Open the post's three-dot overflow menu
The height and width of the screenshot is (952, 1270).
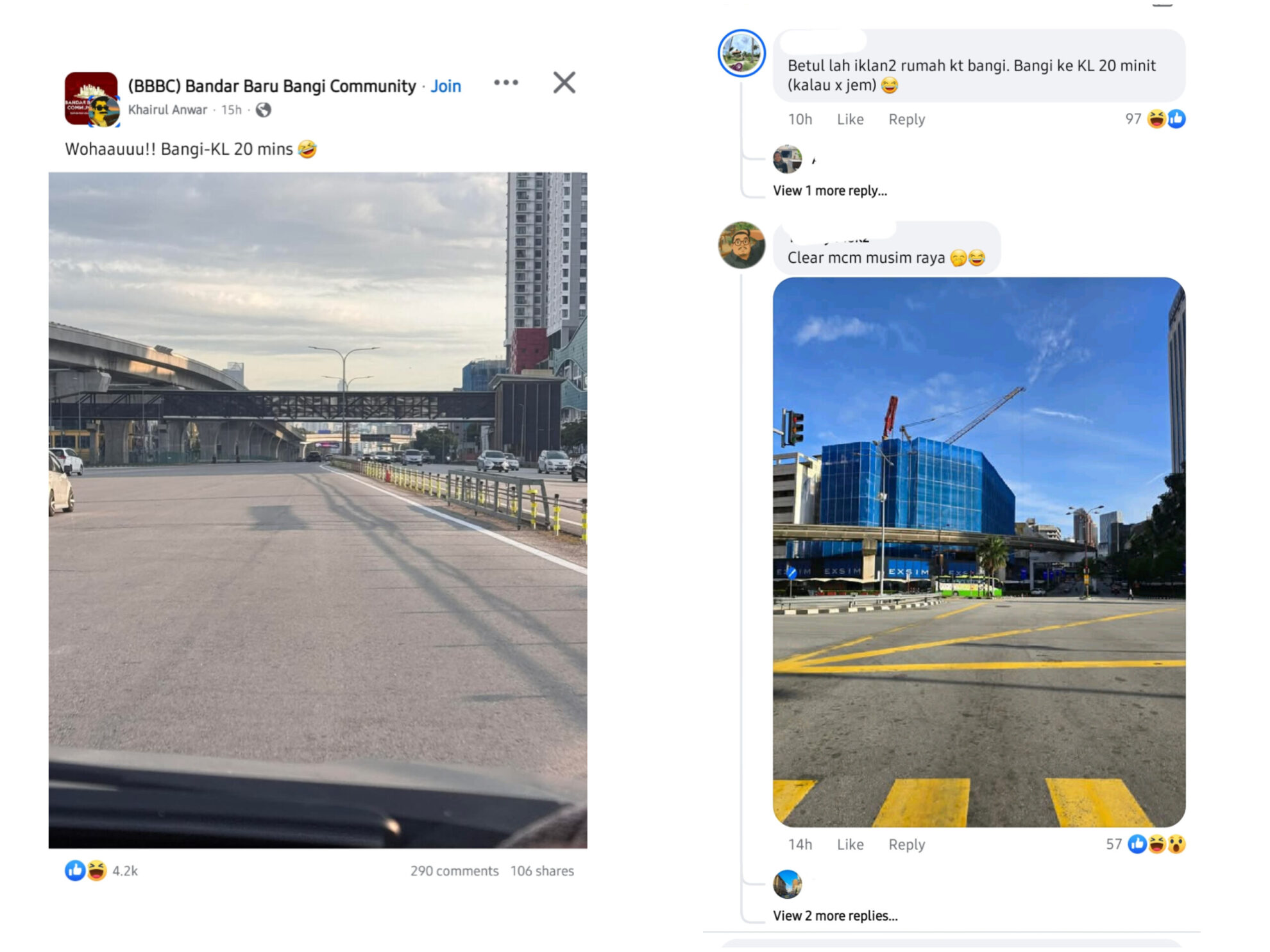coord(505,83)
